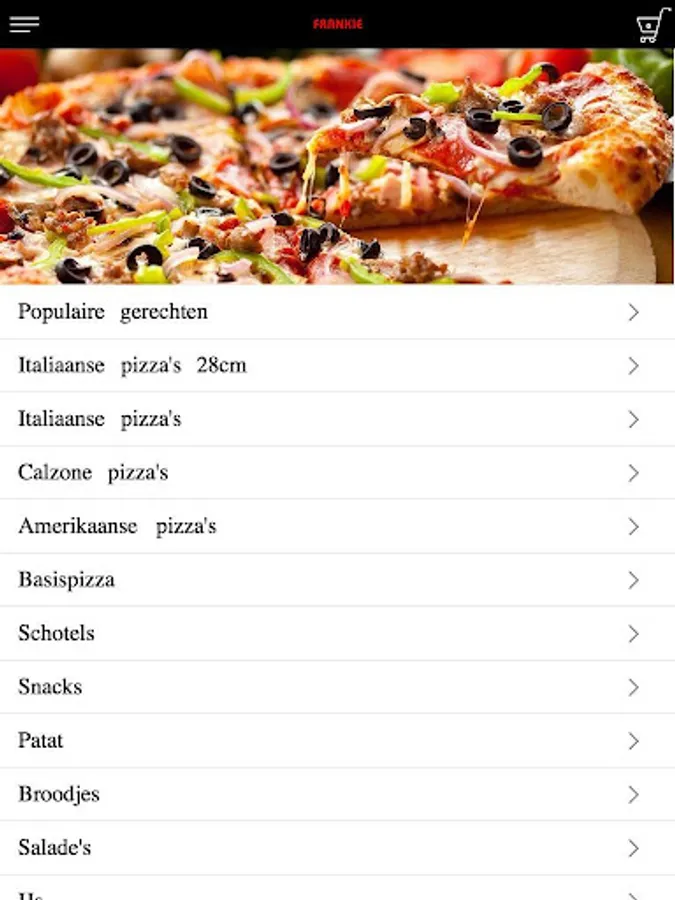Open the shopping cart
675x900 pixels.
tap(652, 25)
